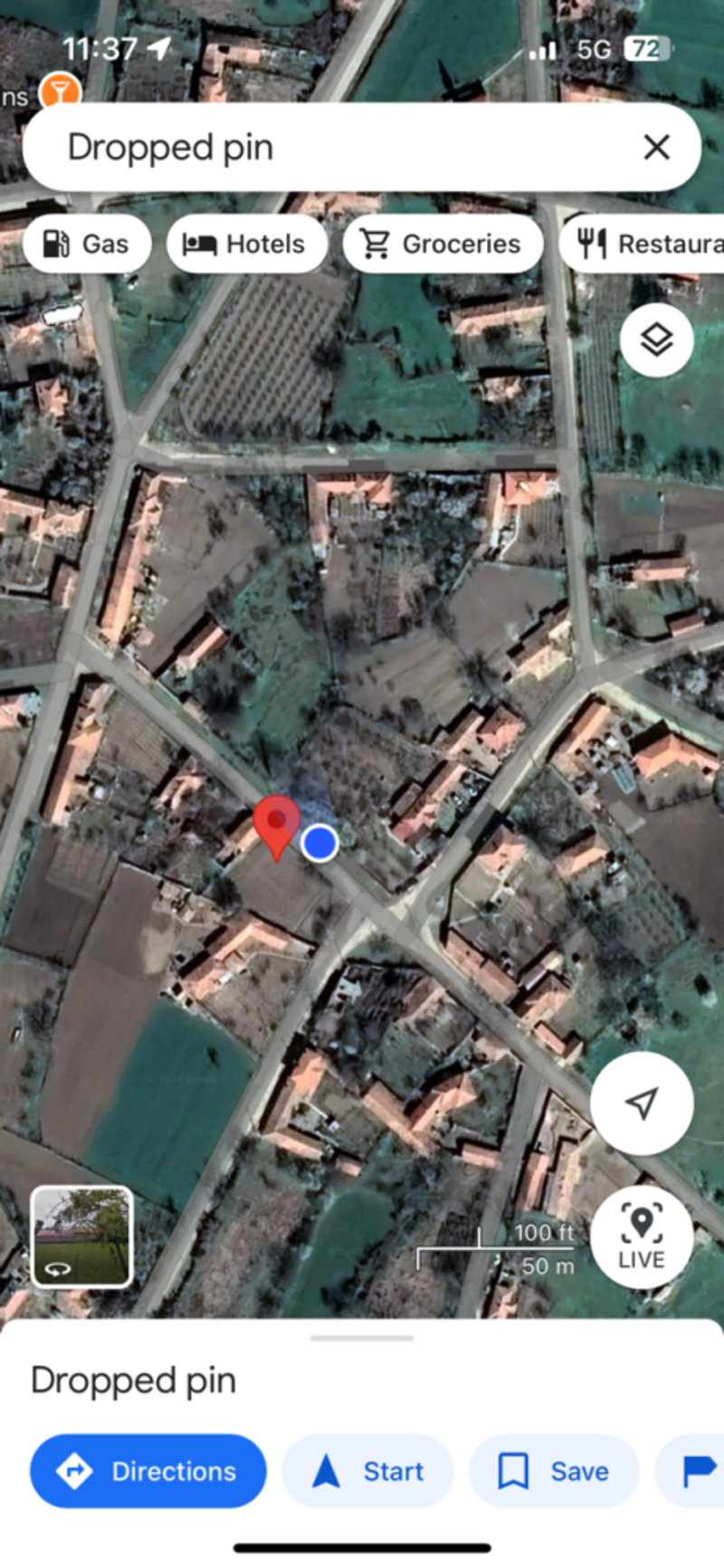Select the Restaurants chip
724x1568 pixels.
pyautogui.click(x=642, y=244)
